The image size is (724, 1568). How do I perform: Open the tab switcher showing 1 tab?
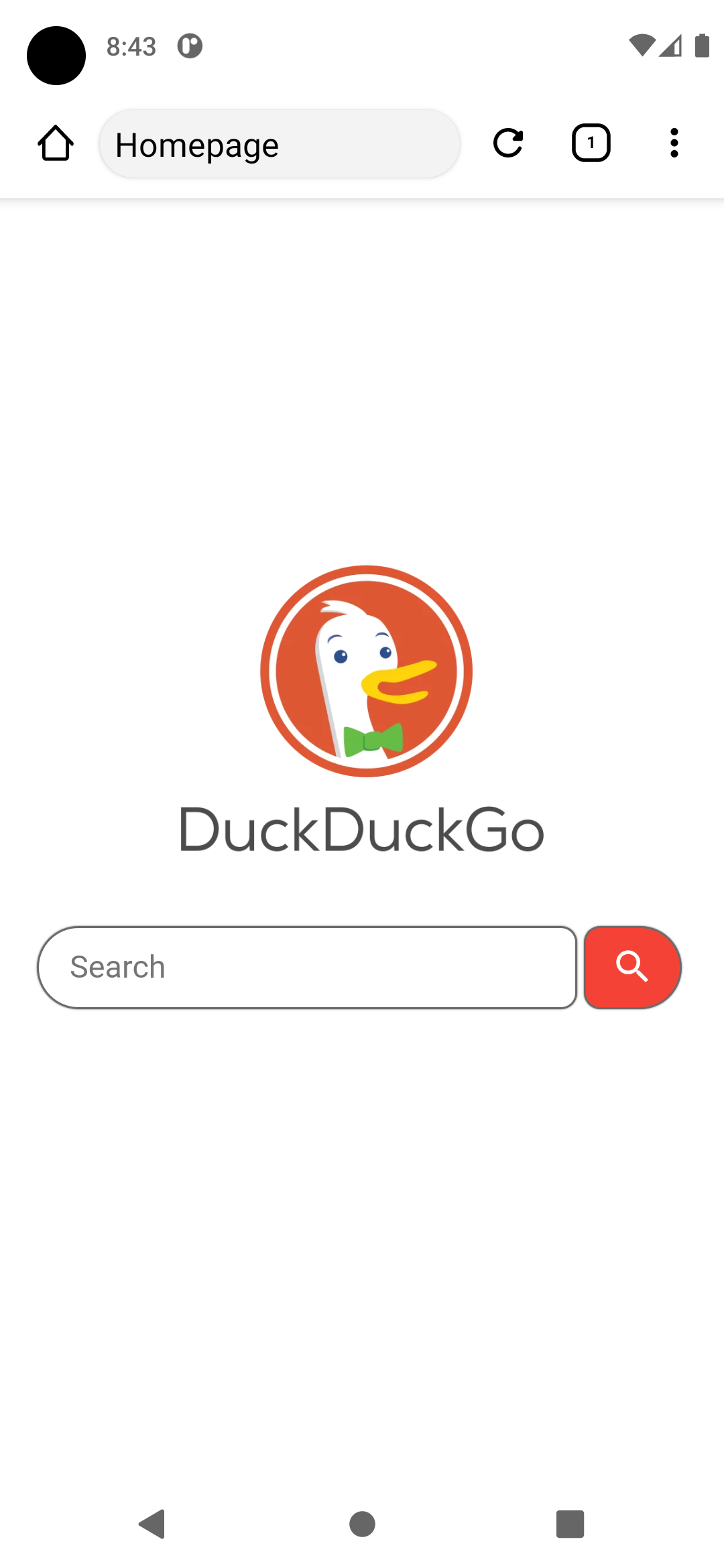(x=591, y=143)
